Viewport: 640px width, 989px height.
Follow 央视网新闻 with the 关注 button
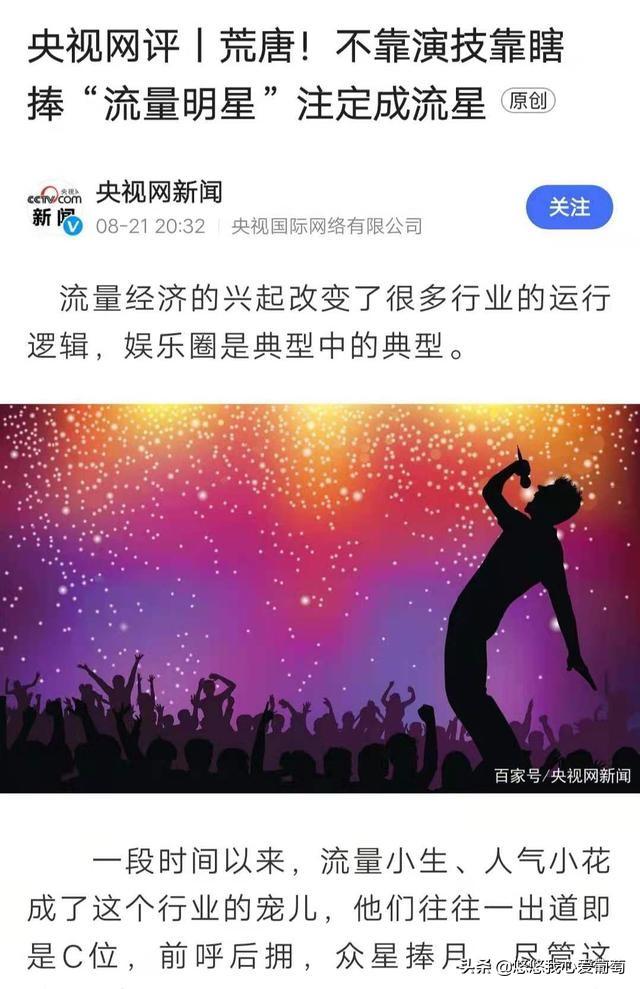(x=569, y=208)
